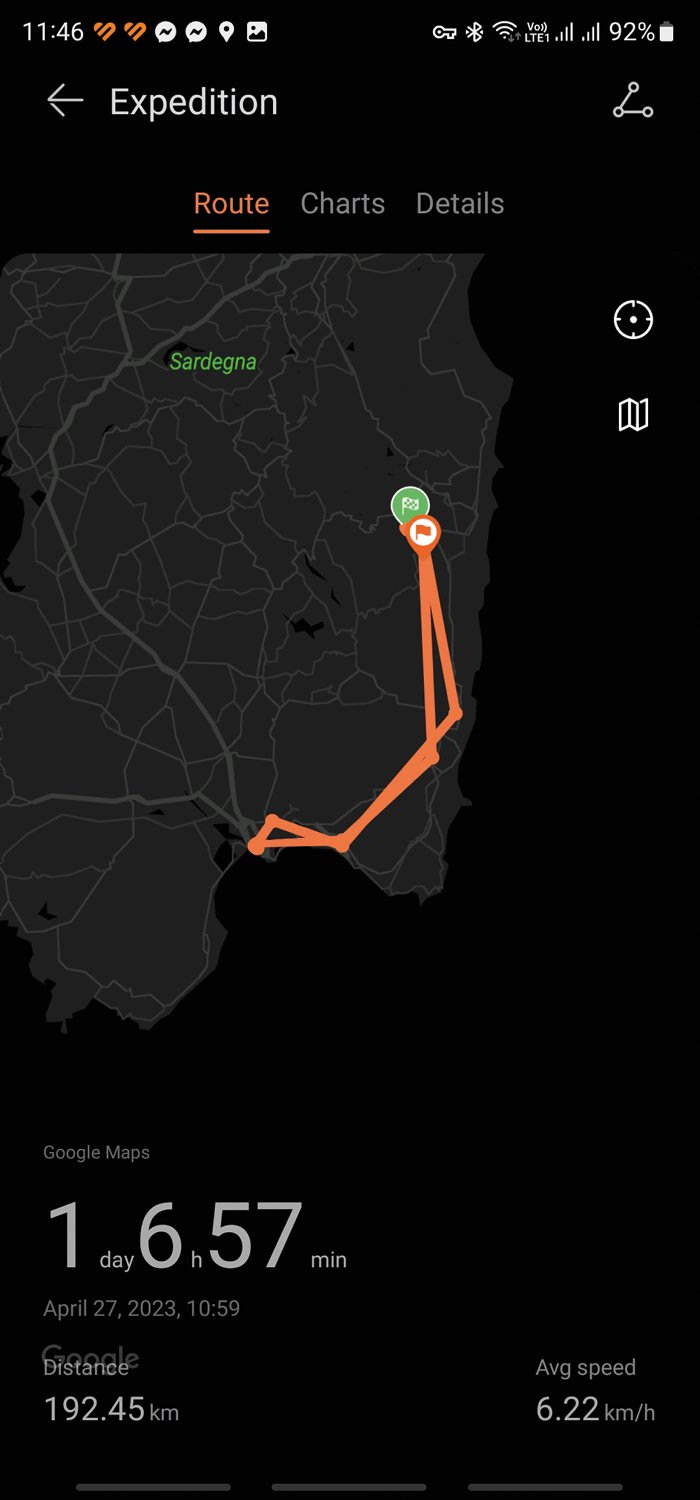The width and height of the screenshot is (700, 1500).
Task: Switch to the Charts tab
Action: point(342,203)
